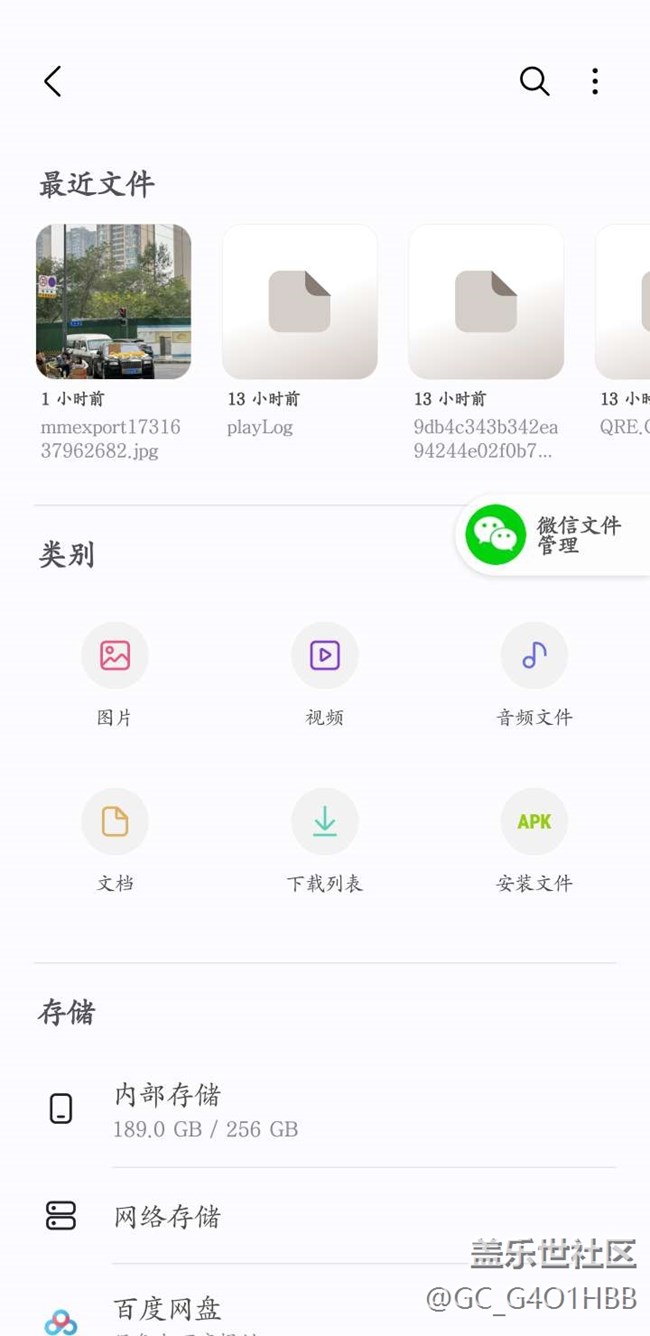Open the playLog recent file
The image size is (650, 1336).
point(300,302)
